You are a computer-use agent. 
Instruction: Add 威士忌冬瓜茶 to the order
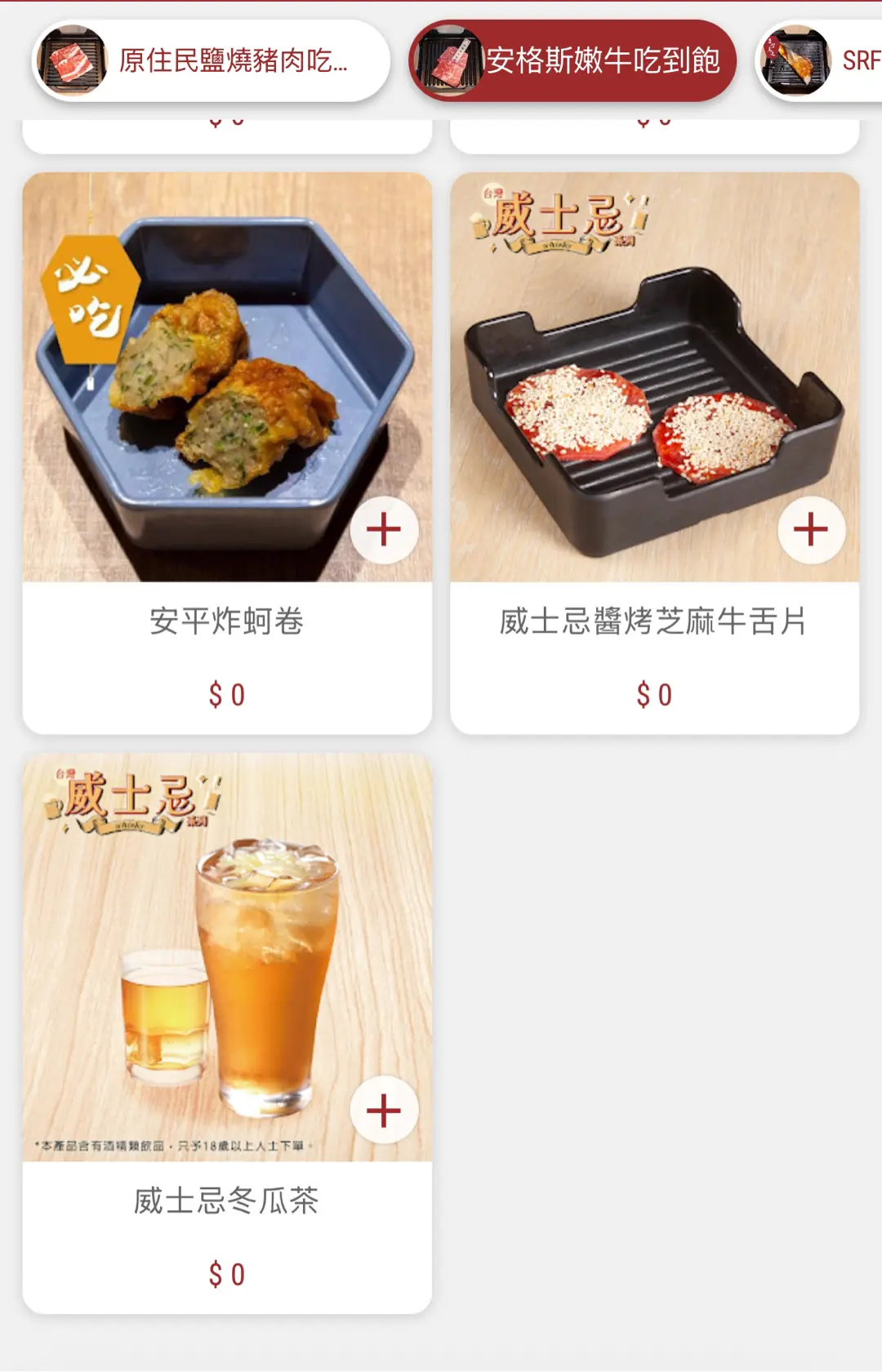tap(384, 1111)
